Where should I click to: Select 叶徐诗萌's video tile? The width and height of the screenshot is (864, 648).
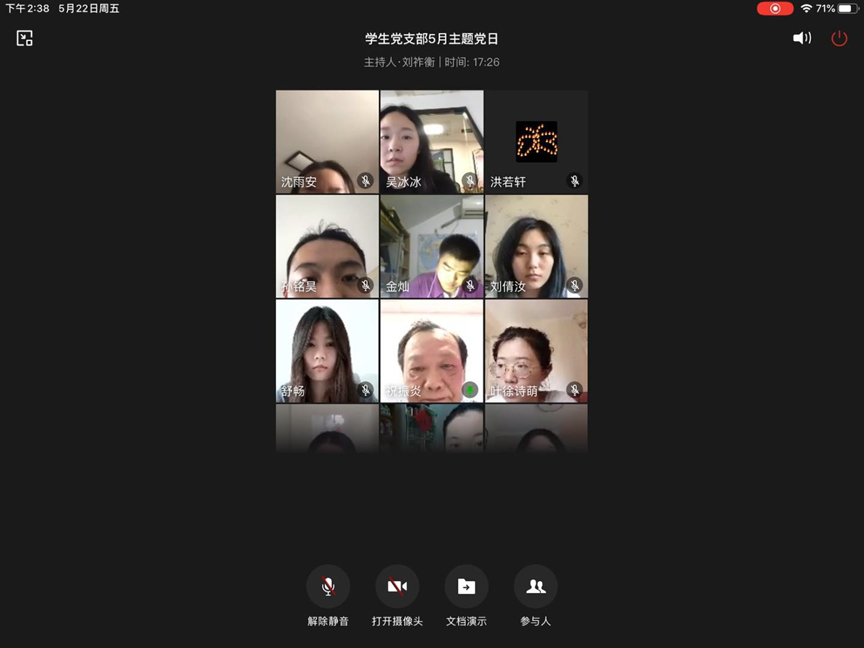(x=536, y=351)
